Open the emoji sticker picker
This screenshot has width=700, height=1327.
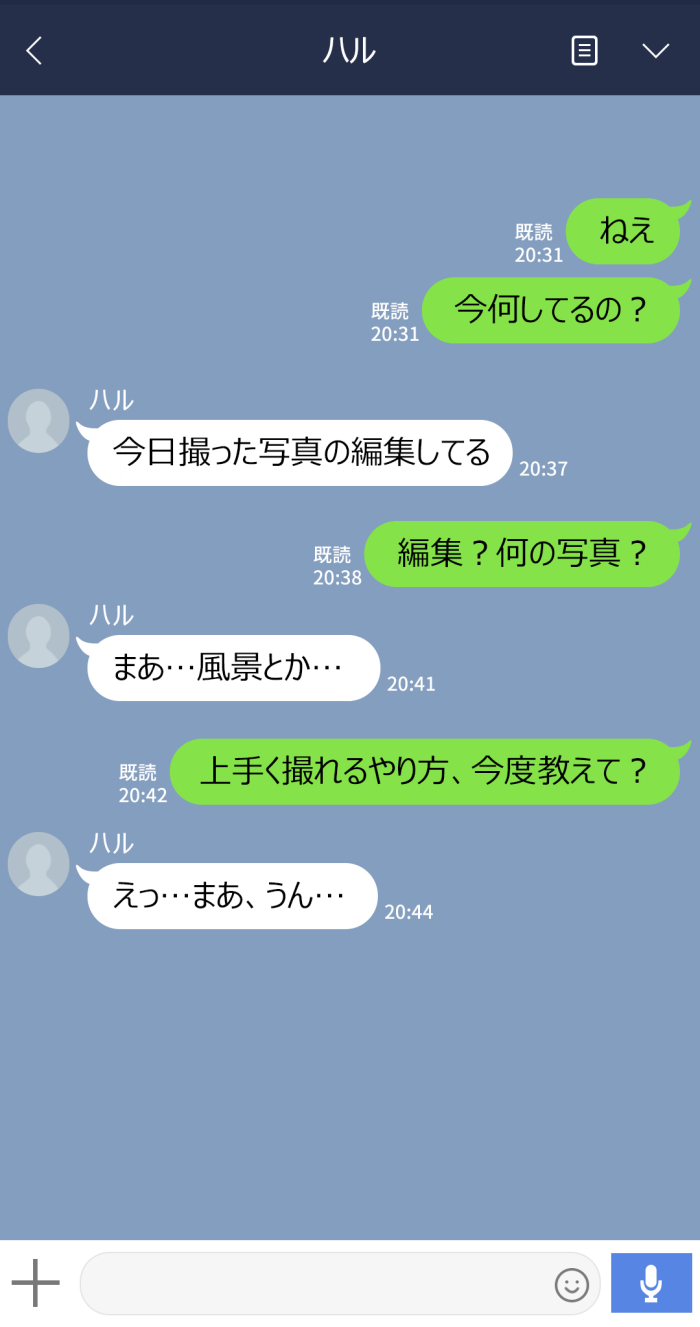[572, 1284]
